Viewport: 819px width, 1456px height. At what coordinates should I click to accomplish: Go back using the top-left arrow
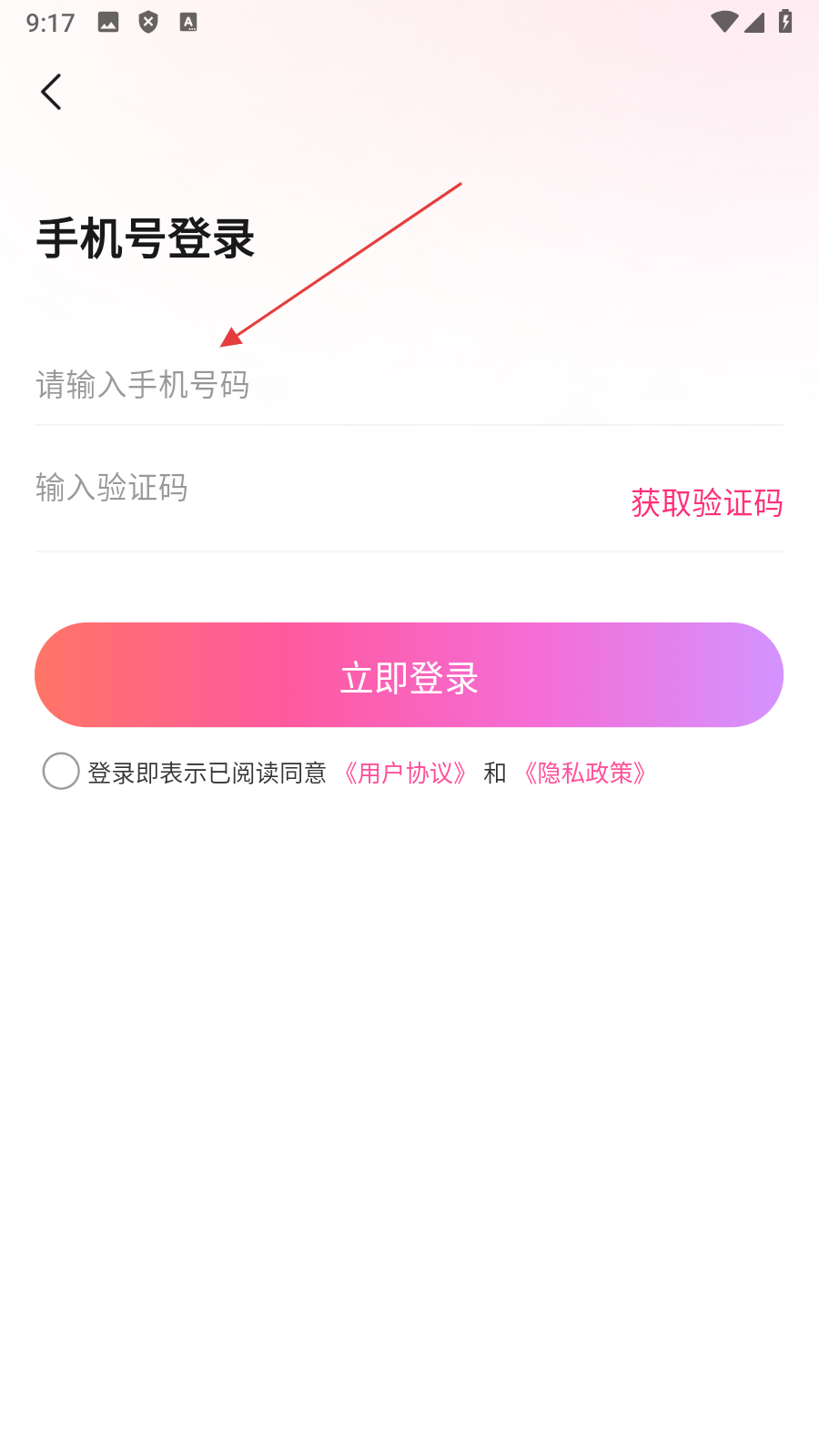pyautogui.click(x=52, y=92)
